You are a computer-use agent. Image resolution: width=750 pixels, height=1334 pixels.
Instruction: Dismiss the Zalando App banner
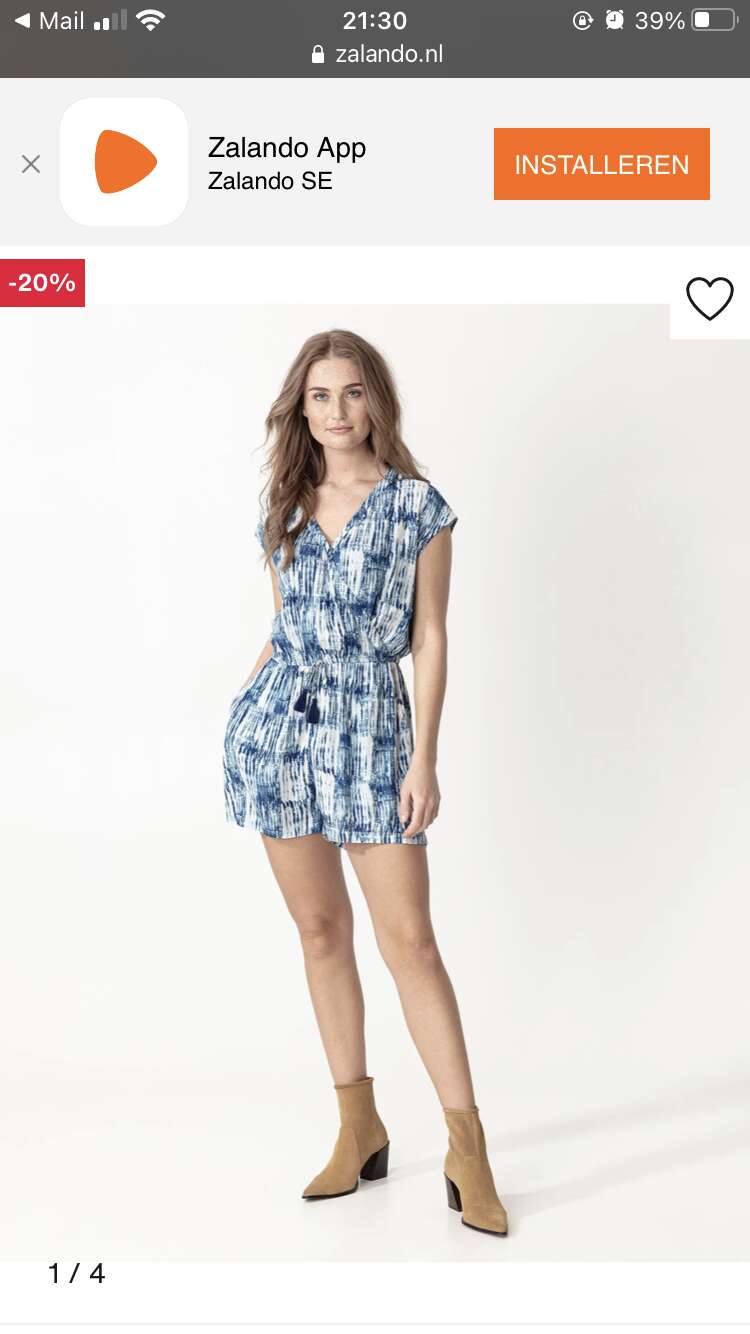[x=31, y=164]
